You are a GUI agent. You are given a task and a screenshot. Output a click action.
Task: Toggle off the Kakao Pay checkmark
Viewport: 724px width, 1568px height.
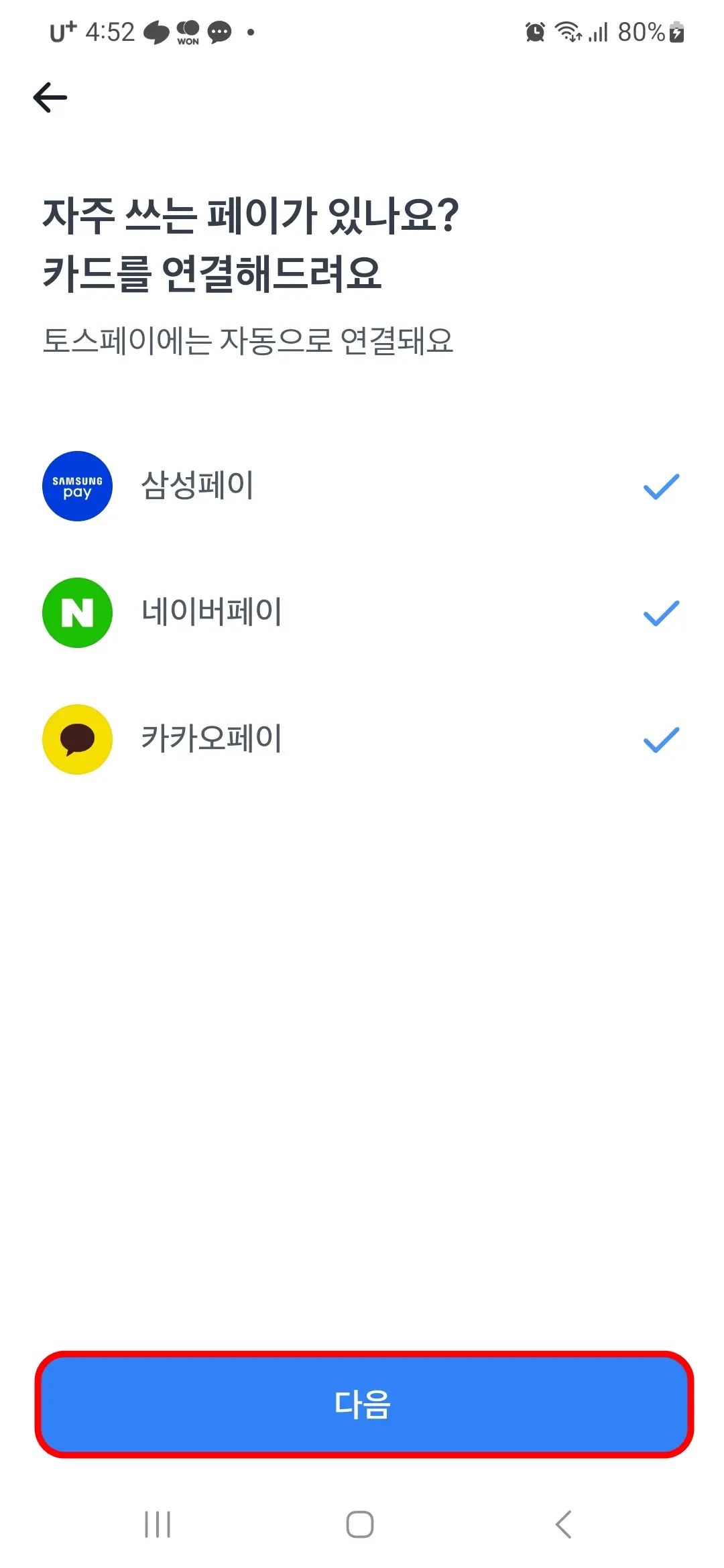(659, 739)
